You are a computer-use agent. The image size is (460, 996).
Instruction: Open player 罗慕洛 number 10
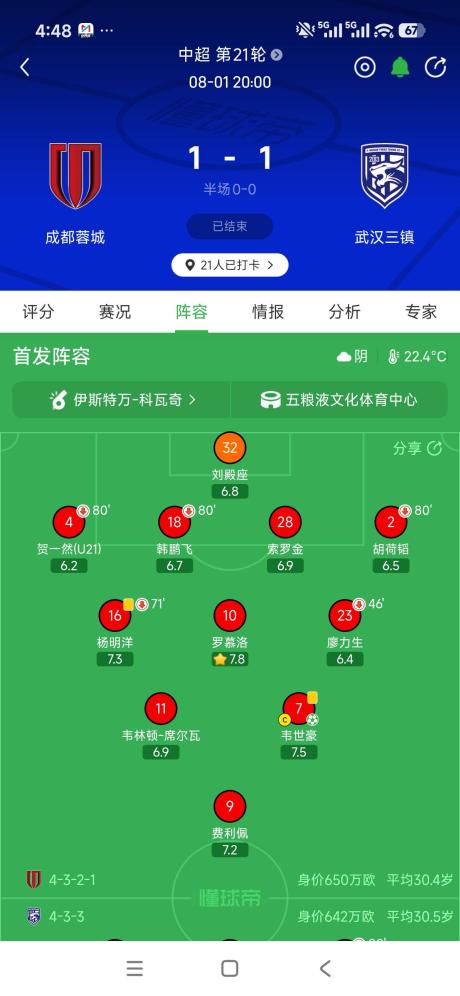point(229,633)
